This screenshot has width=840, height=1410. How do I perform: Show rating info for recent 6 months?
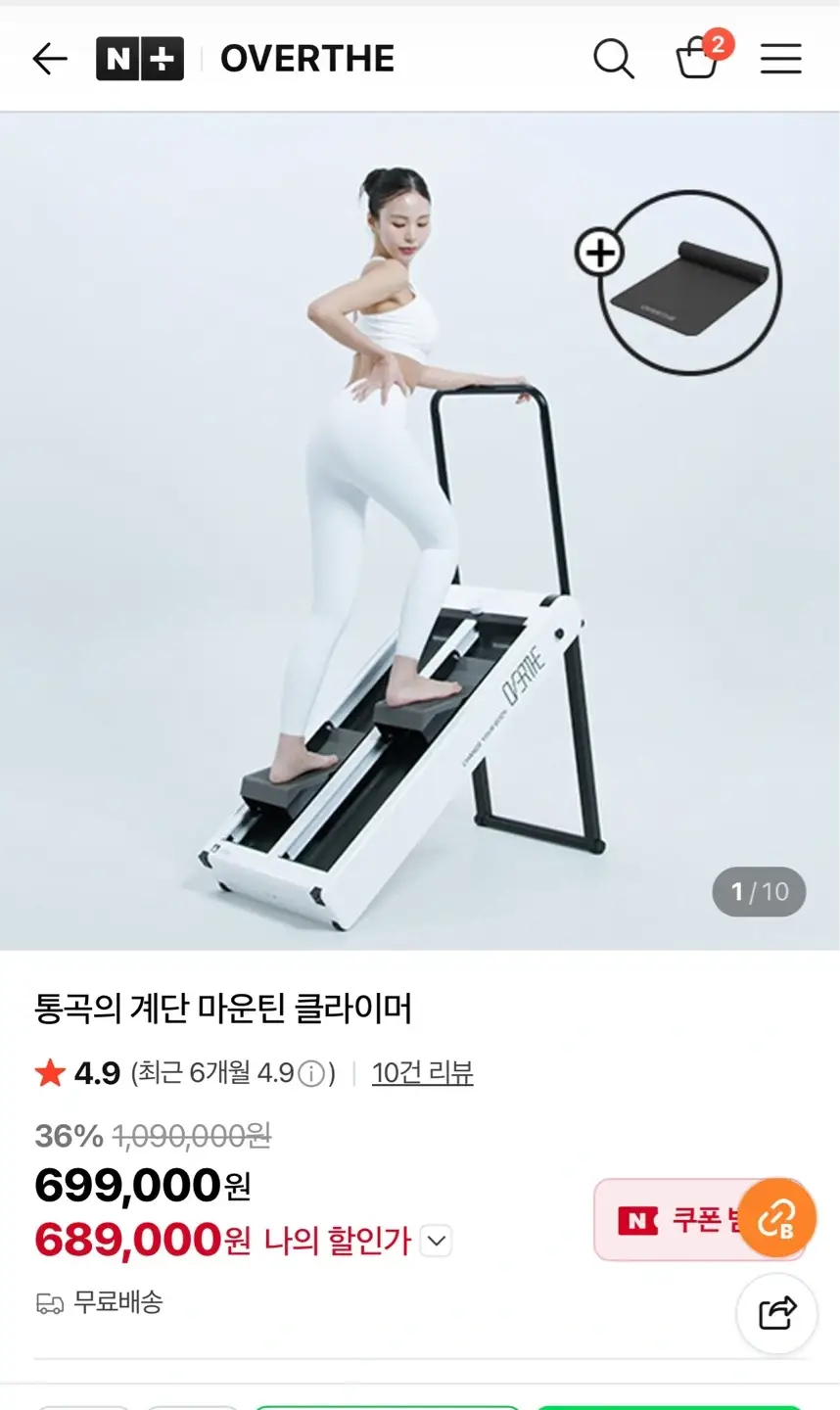311,1074
